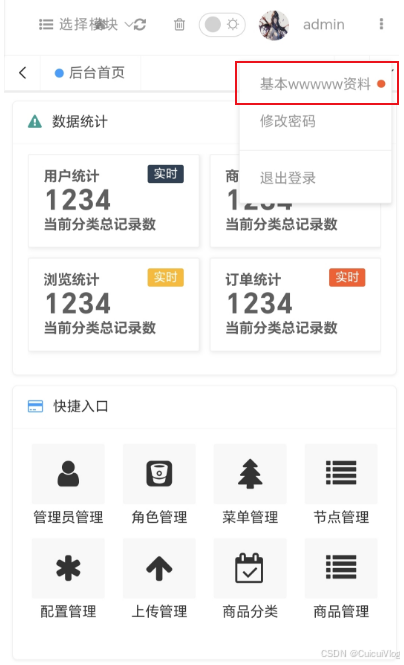Open the 管理员管理 shortcut

click(68, 484)
